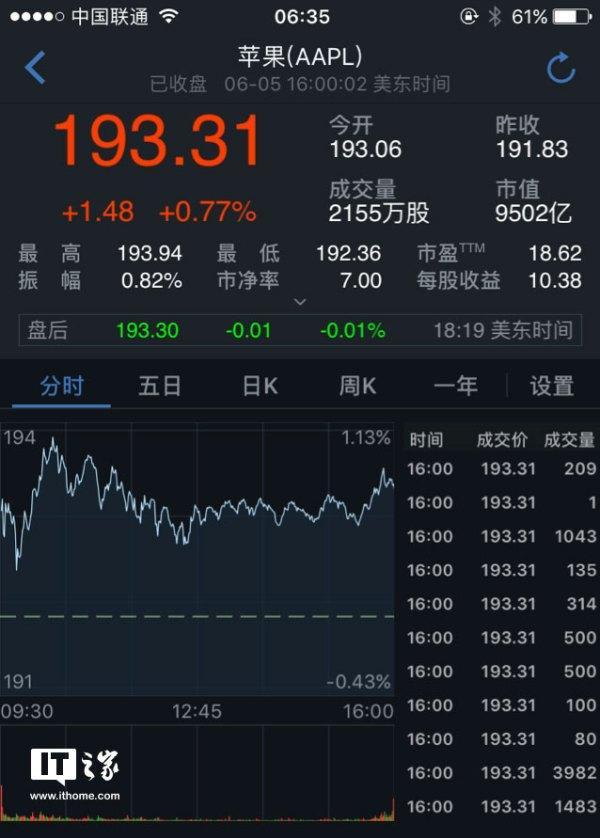Viewport: 600px width, 838px height.
Task: Select the 分时 intraday chart tab
Action: (x=61, y=386)
